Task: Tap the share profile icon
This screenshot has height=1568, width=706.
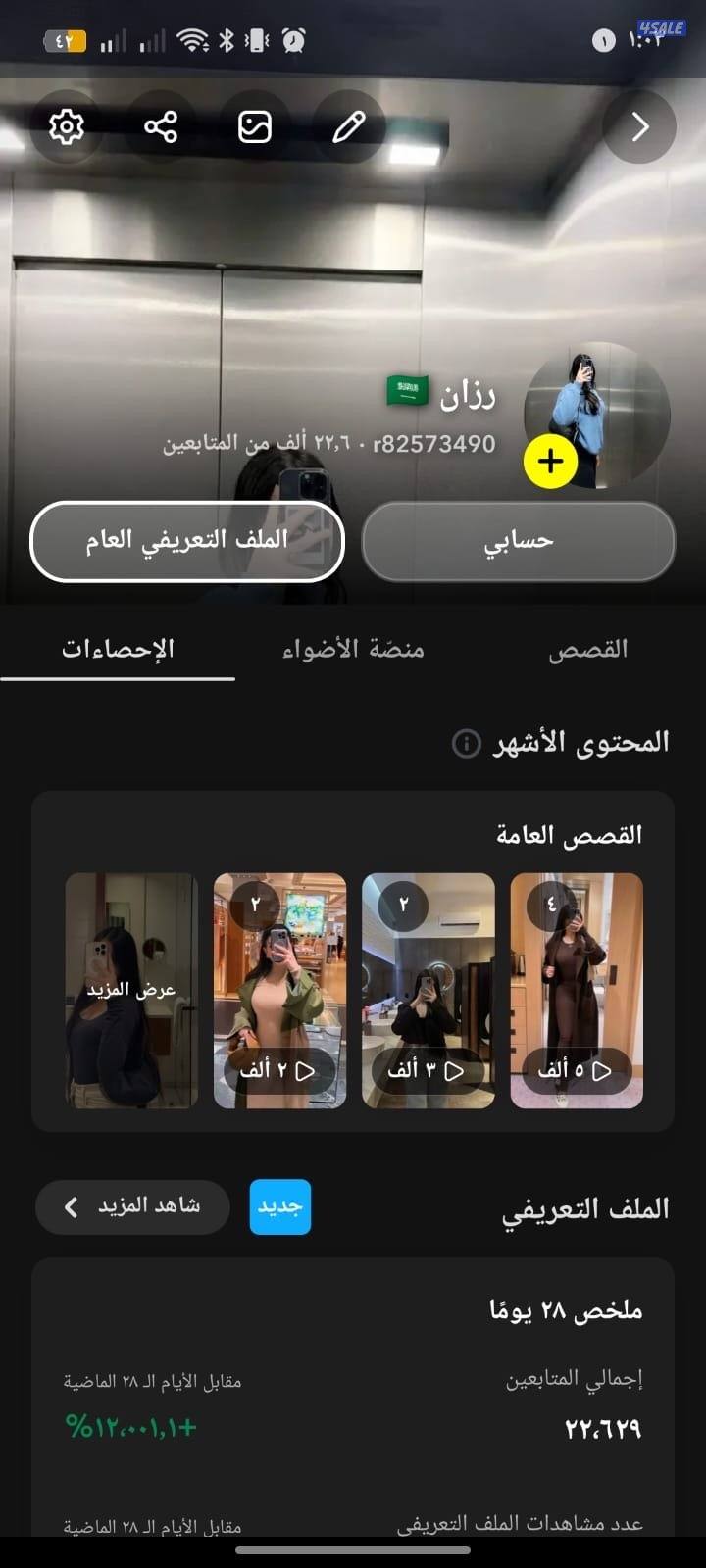Action: click(x=160, y=125)
